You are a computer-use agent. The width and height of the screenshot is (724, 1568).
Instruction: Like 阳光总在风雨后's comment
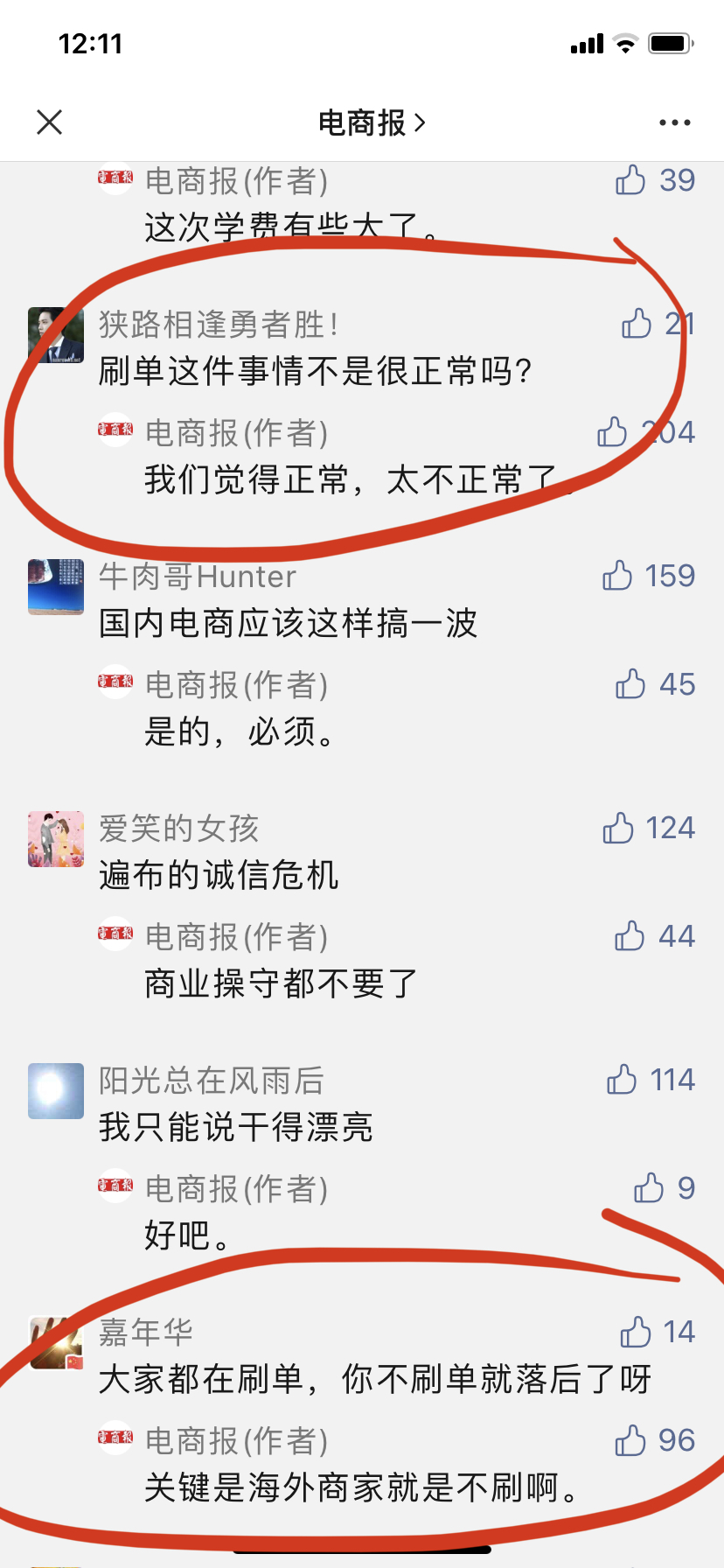tap(622, 1080)
